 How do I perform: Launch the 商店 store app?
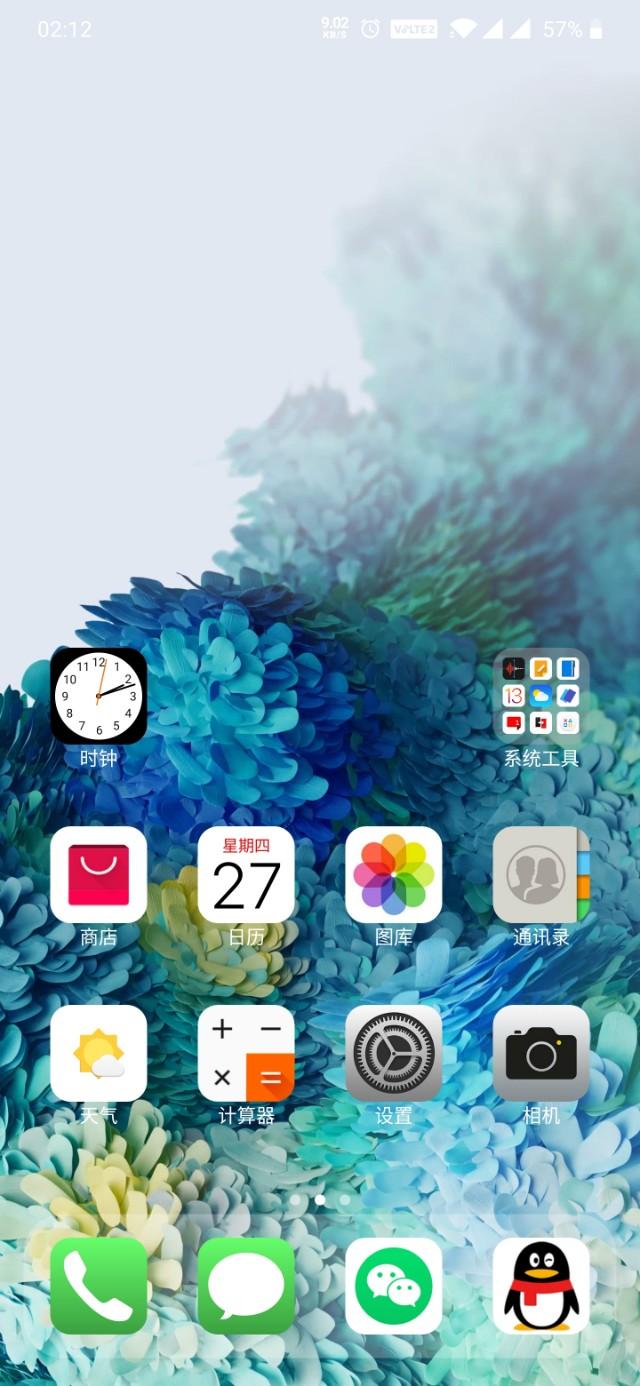[x=98, y=874]
